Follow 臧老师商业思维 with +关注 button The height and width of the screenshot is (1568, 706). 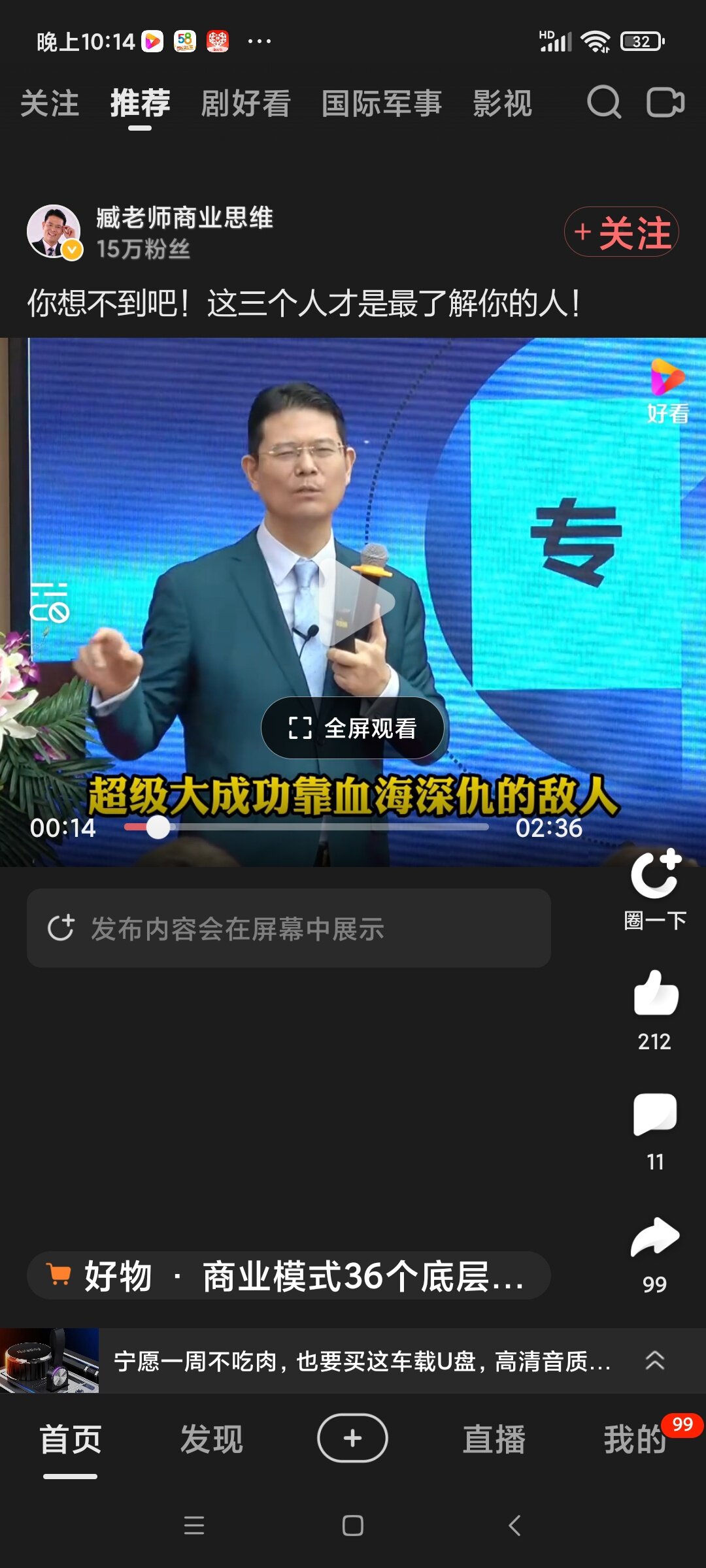tap(621, 232)
